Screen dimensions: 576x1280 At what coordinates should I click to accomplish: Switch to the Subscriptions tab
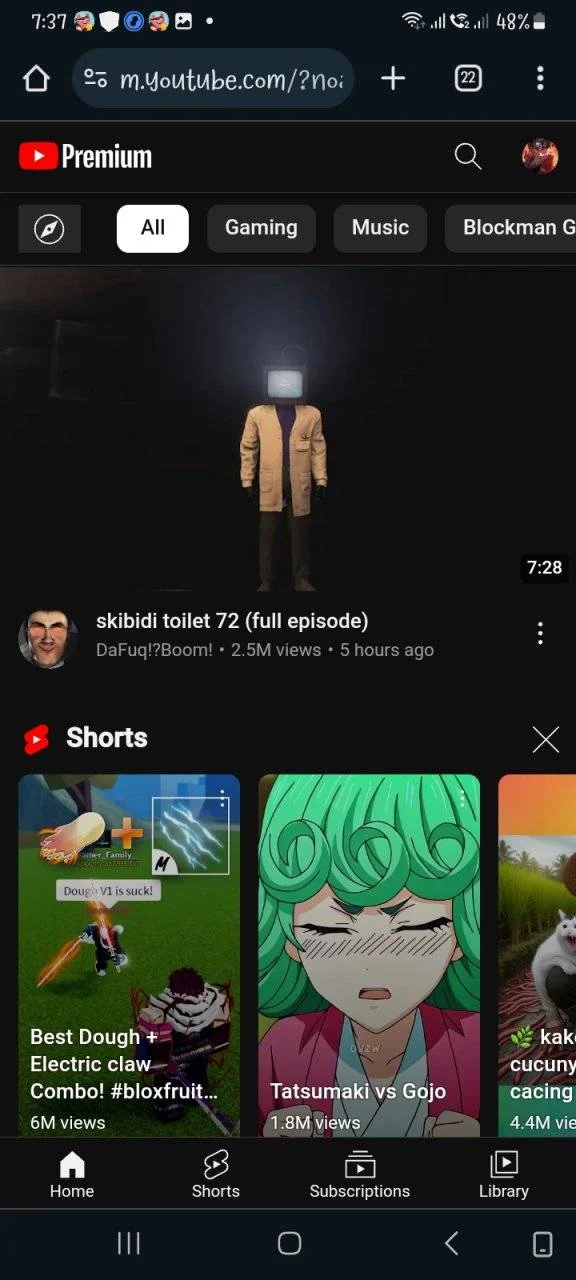pyautogui.click(x=360, y=1174)
